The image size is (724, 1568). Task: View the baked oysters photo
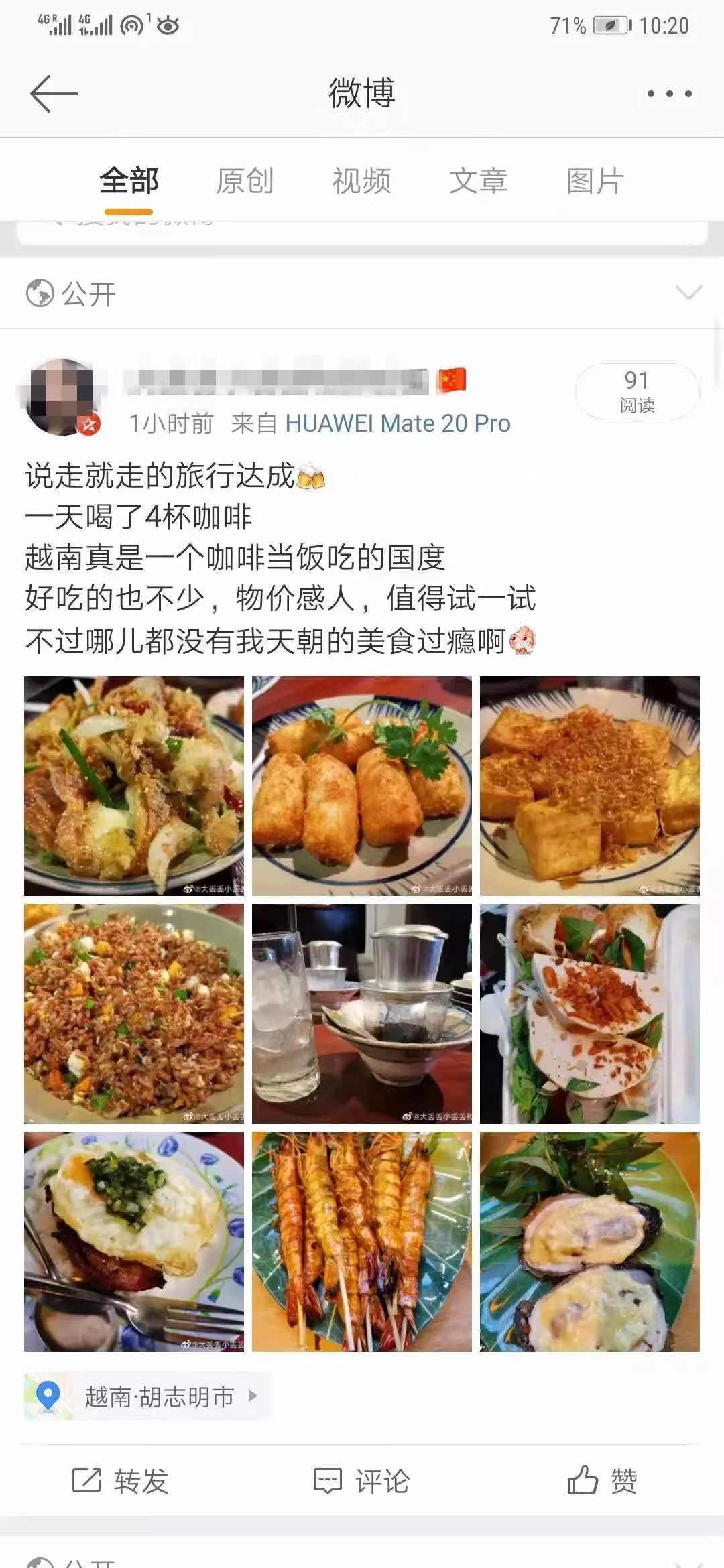[589, 1241]
